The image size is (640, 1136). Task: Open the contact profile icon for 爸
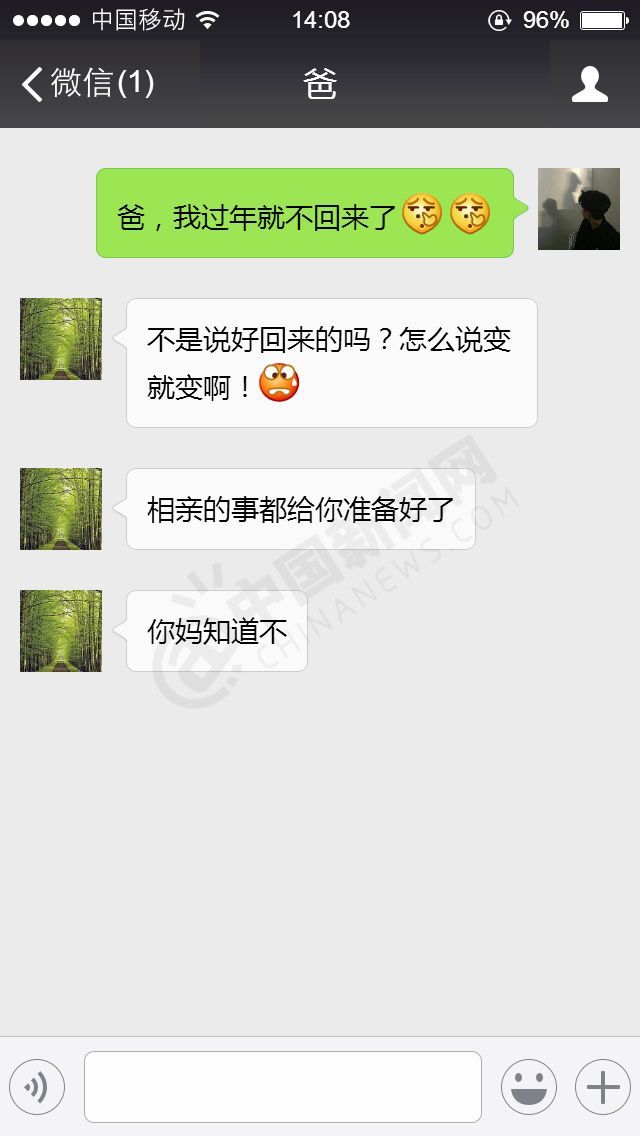pos(590,84)
